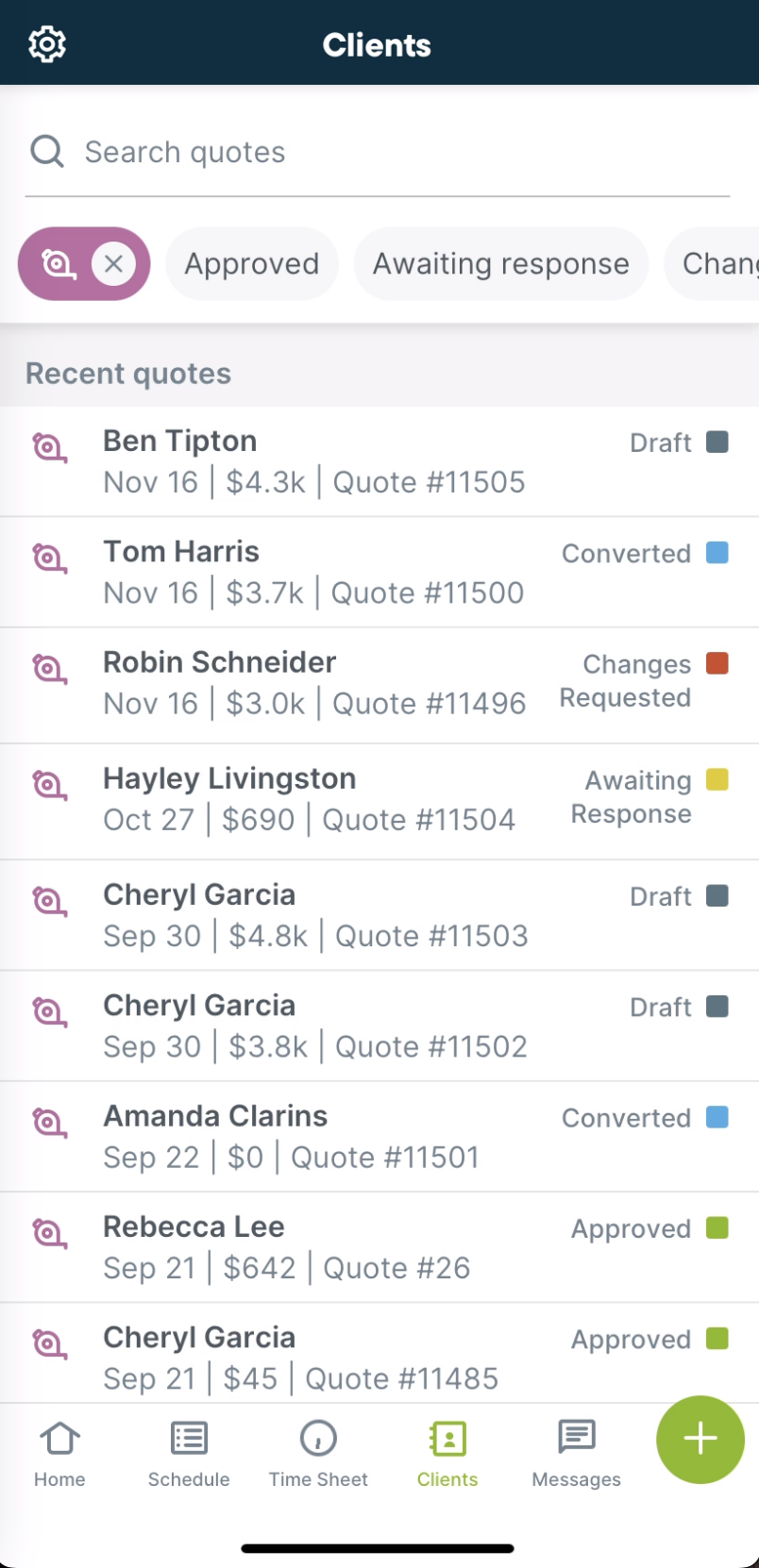Tap the Search quotes field
Viewport: 759px width, 1568px height.
tap(378, 152)
